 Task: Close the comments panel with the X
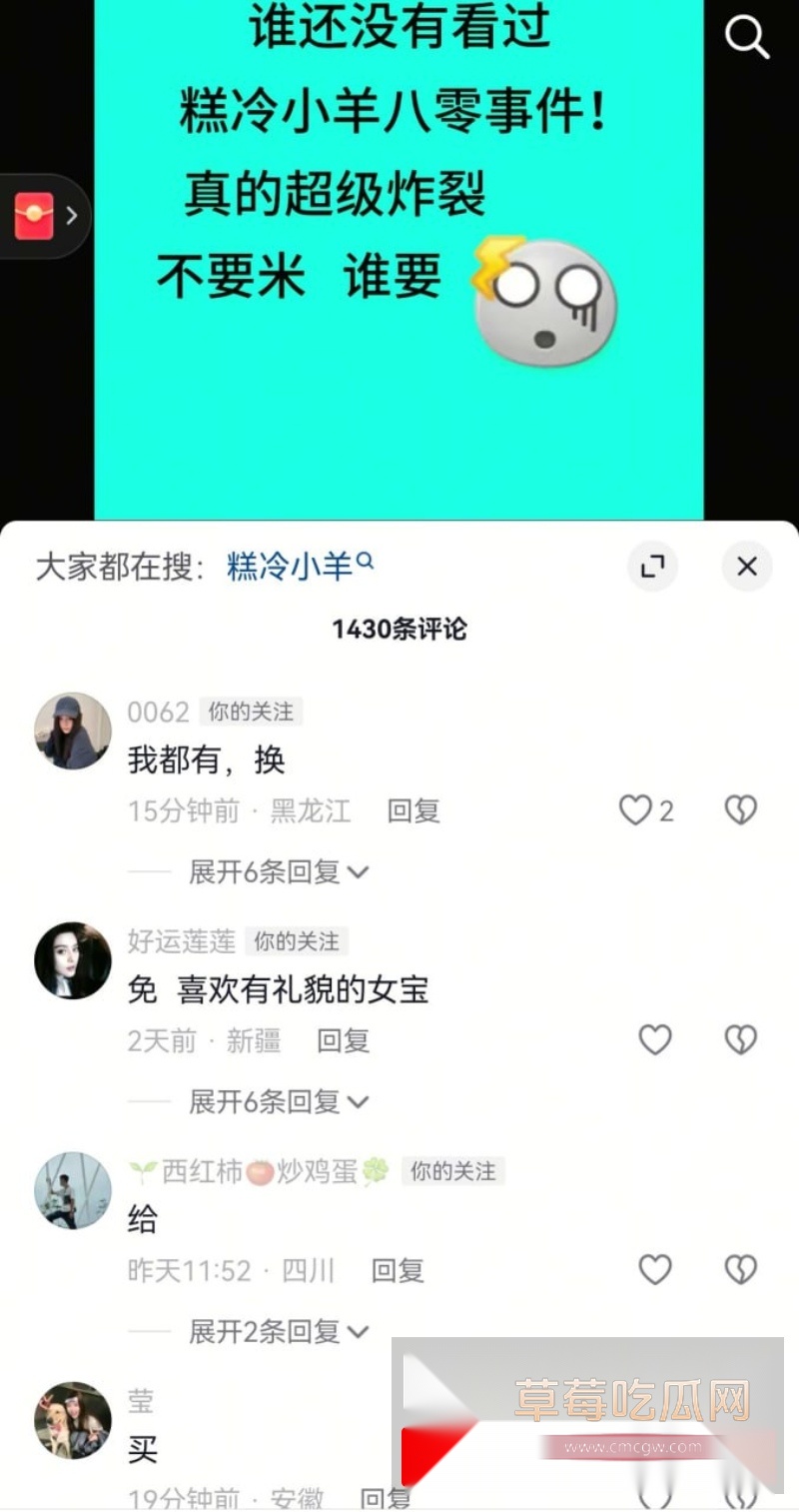click(x=746, y=567)
